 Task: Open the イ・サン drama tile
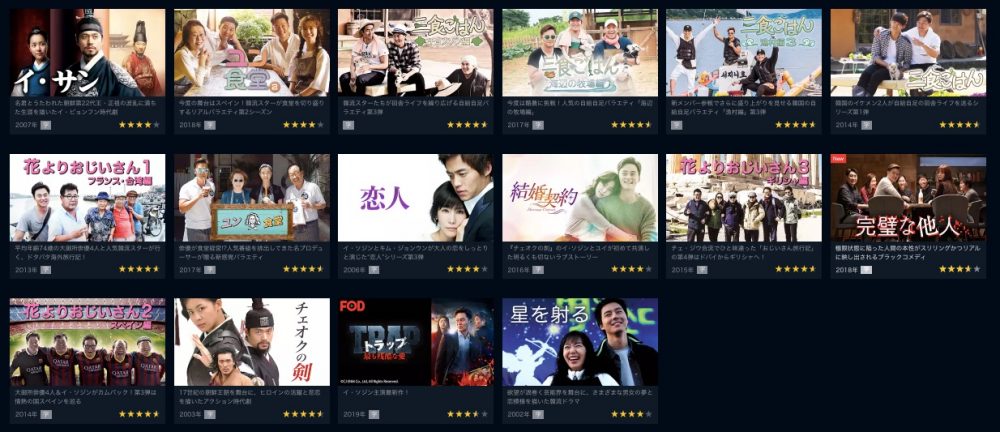(87, 52)
